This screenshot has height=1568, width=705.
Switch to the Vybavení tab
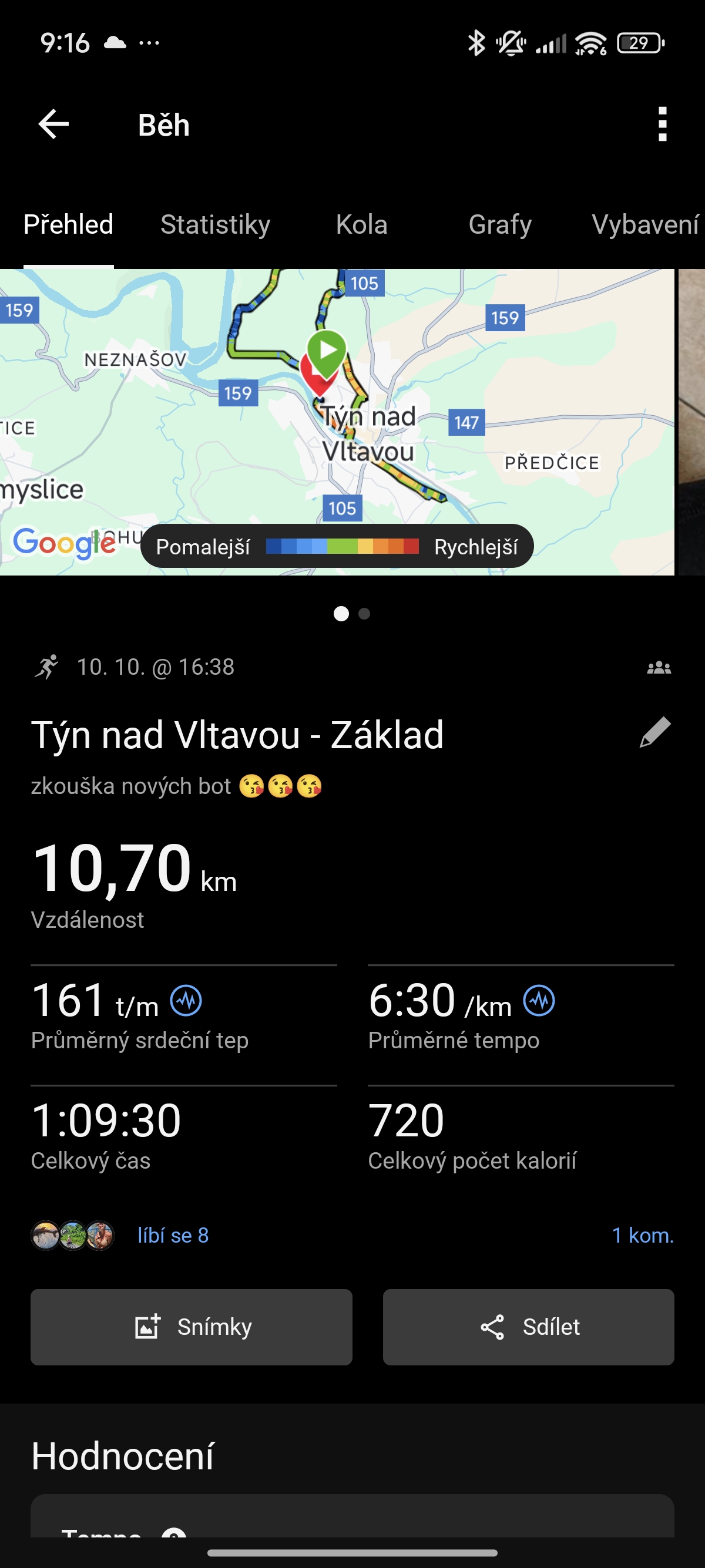[644, 224]
